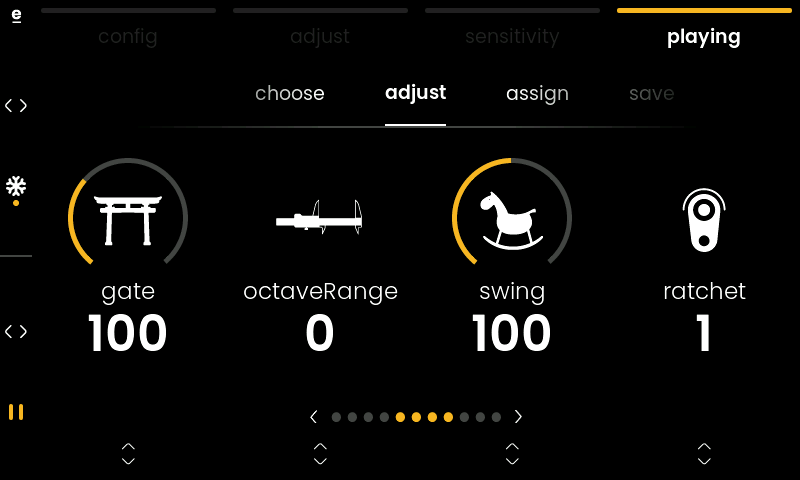This screenshot has height=480, width=800.
Task: Tap the up/down stepper under gate
Action: point(128,453)
